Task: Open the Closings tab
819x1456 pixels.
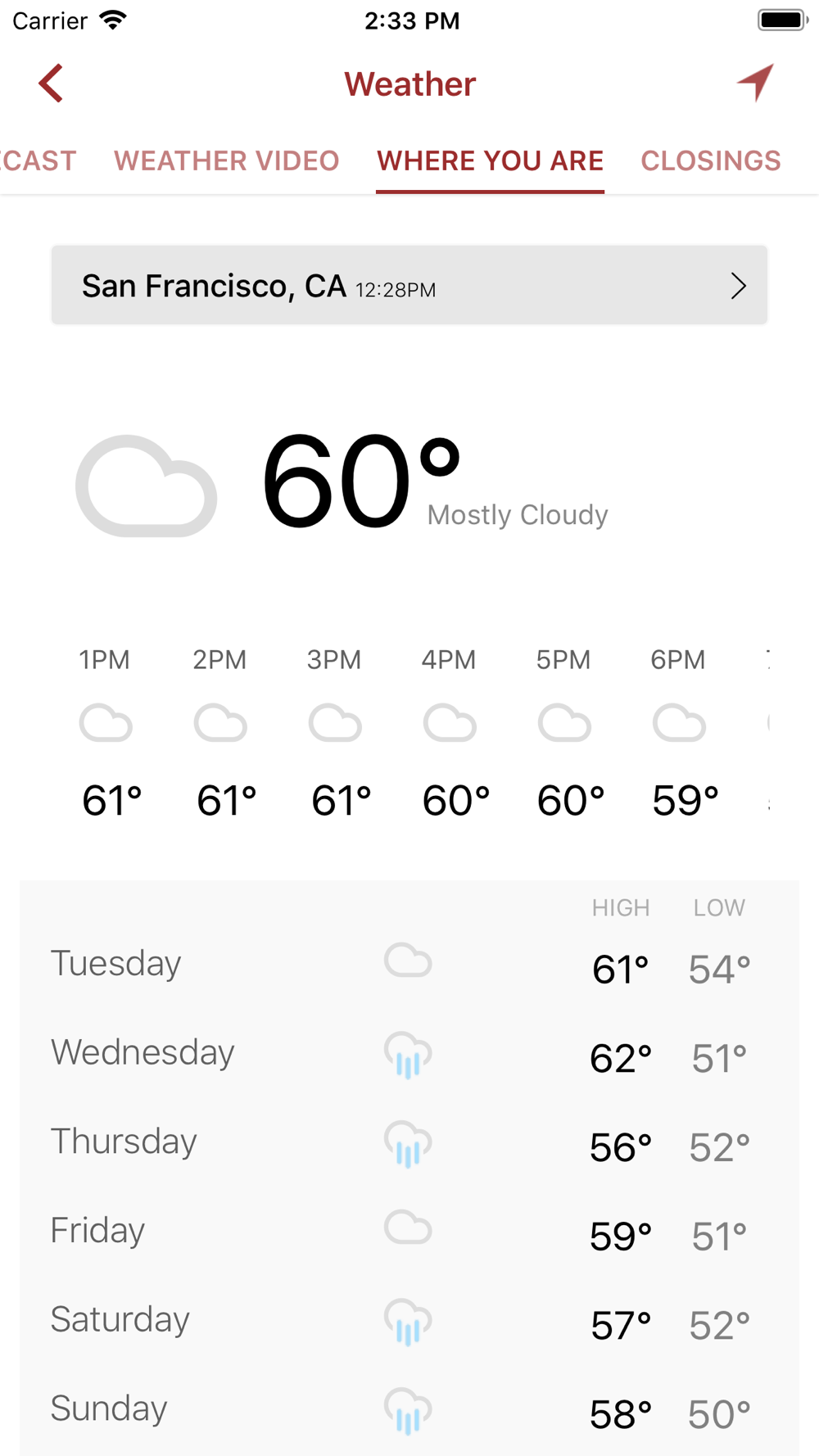Action: tap(710, 161)
